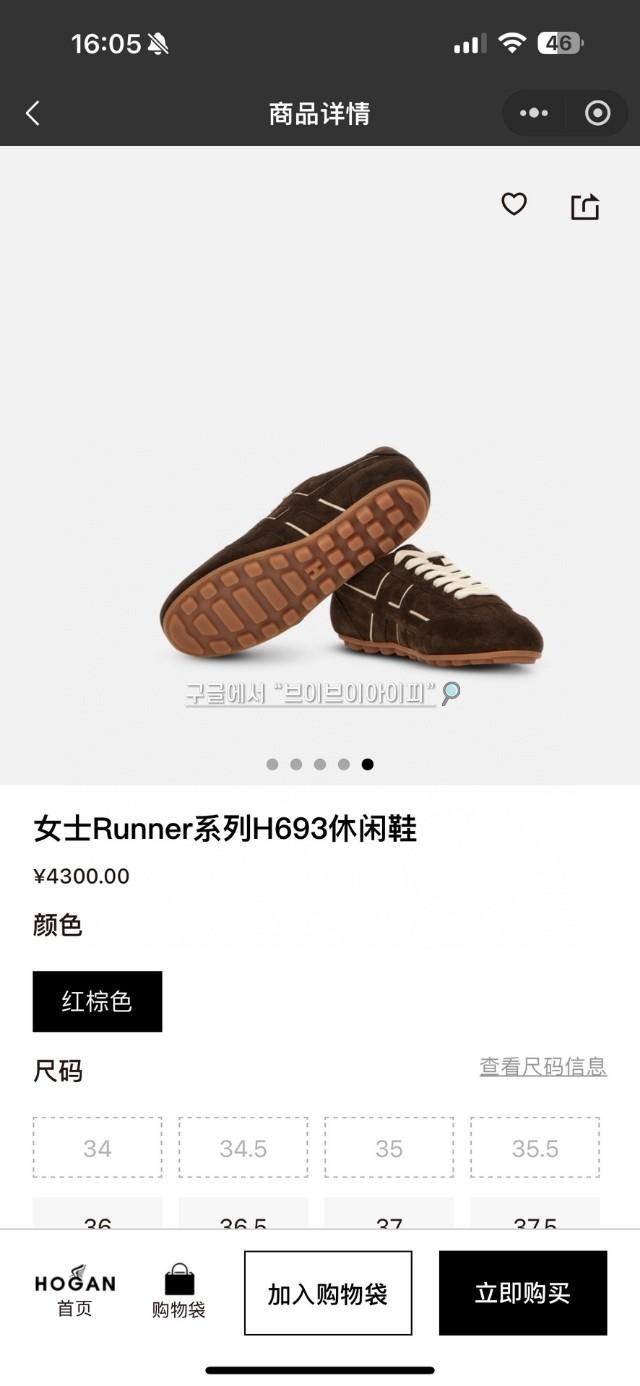Buy now with 立即购买

[x=523, y=1293]
